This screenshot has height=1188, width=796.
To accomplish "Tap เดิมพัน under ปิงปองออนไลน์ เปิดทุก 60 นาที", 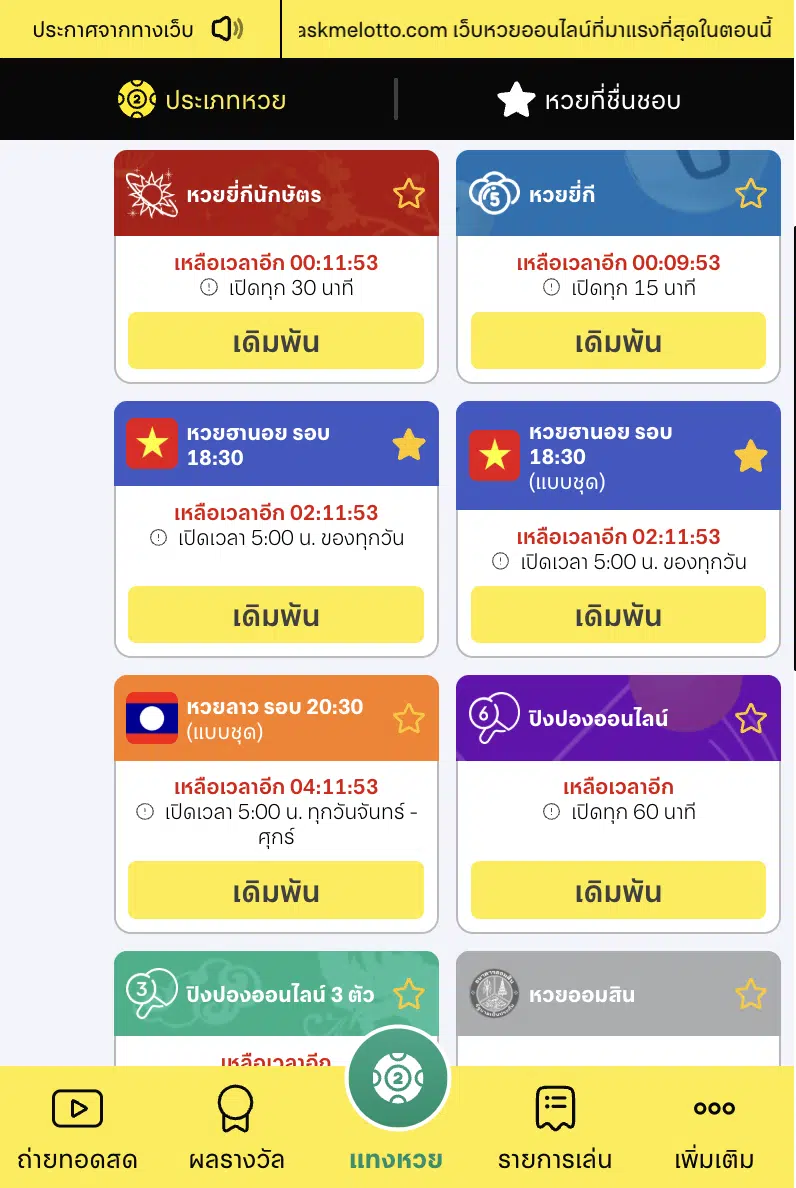I will (x=618, y=890).
